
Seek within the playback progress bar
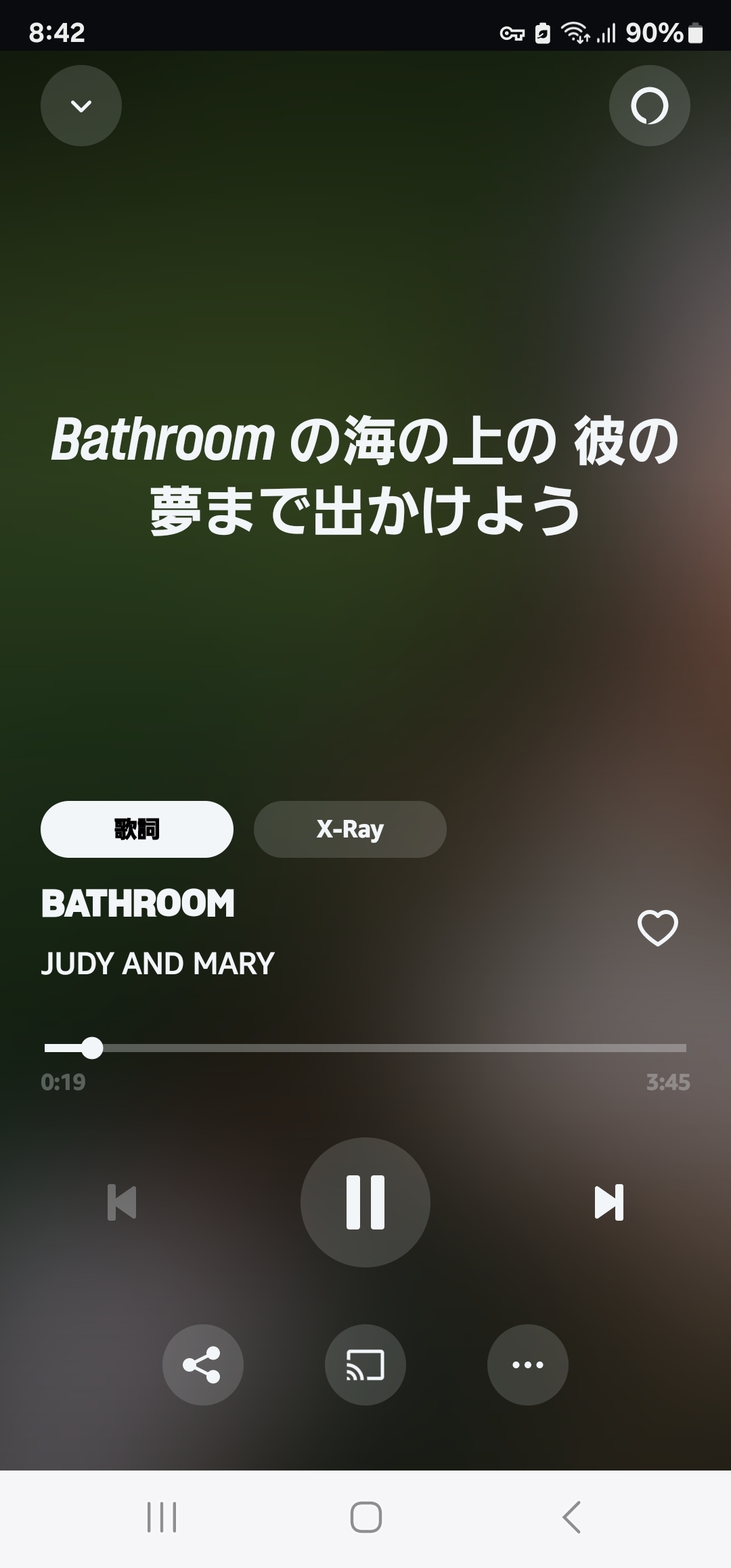[x=365, y=1048]
